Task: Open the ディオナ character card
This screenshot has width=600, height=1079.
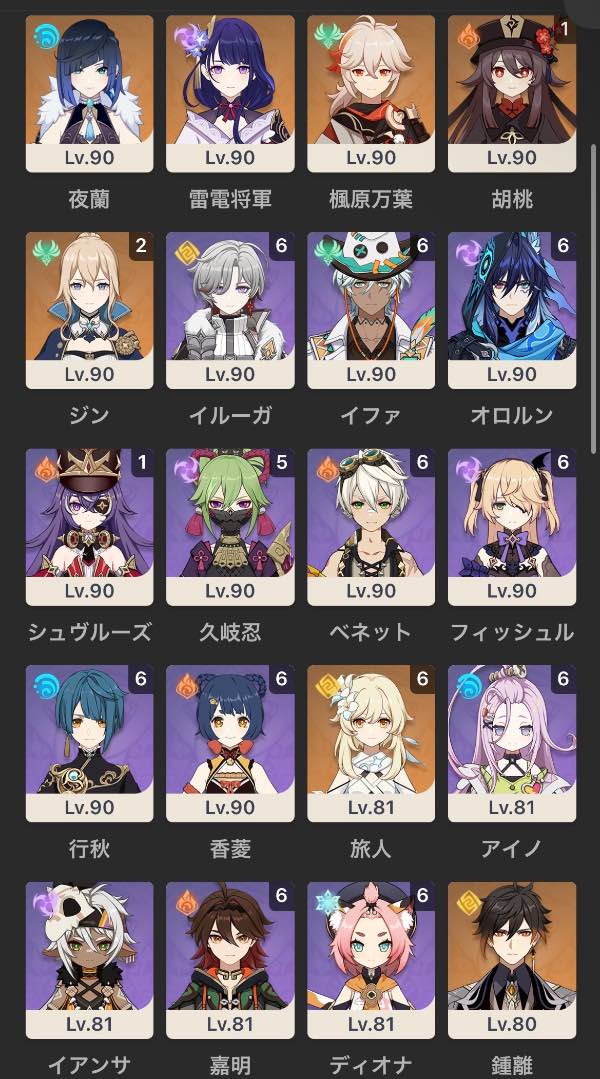Action: [x=371, y=960]
